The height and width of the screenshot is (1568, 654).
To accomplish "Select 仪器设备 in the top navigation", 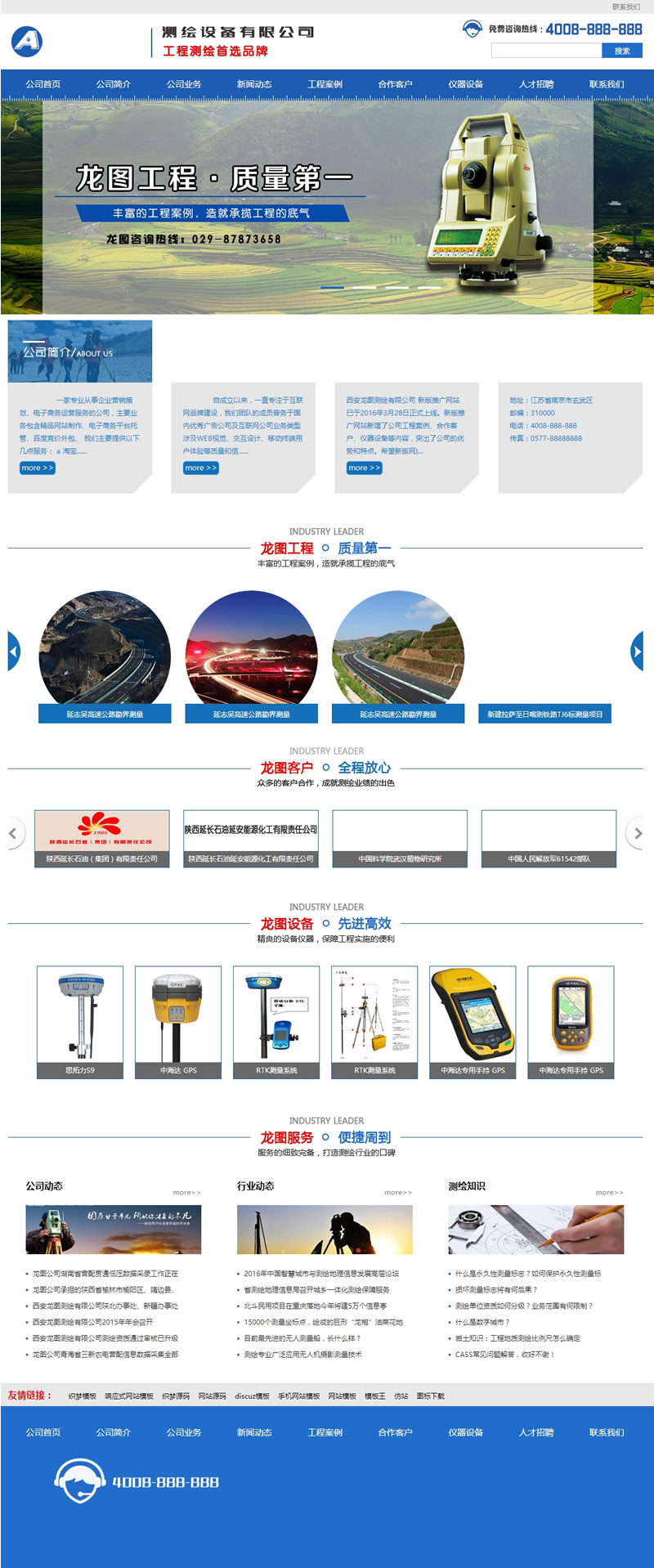I will [465, 84].
